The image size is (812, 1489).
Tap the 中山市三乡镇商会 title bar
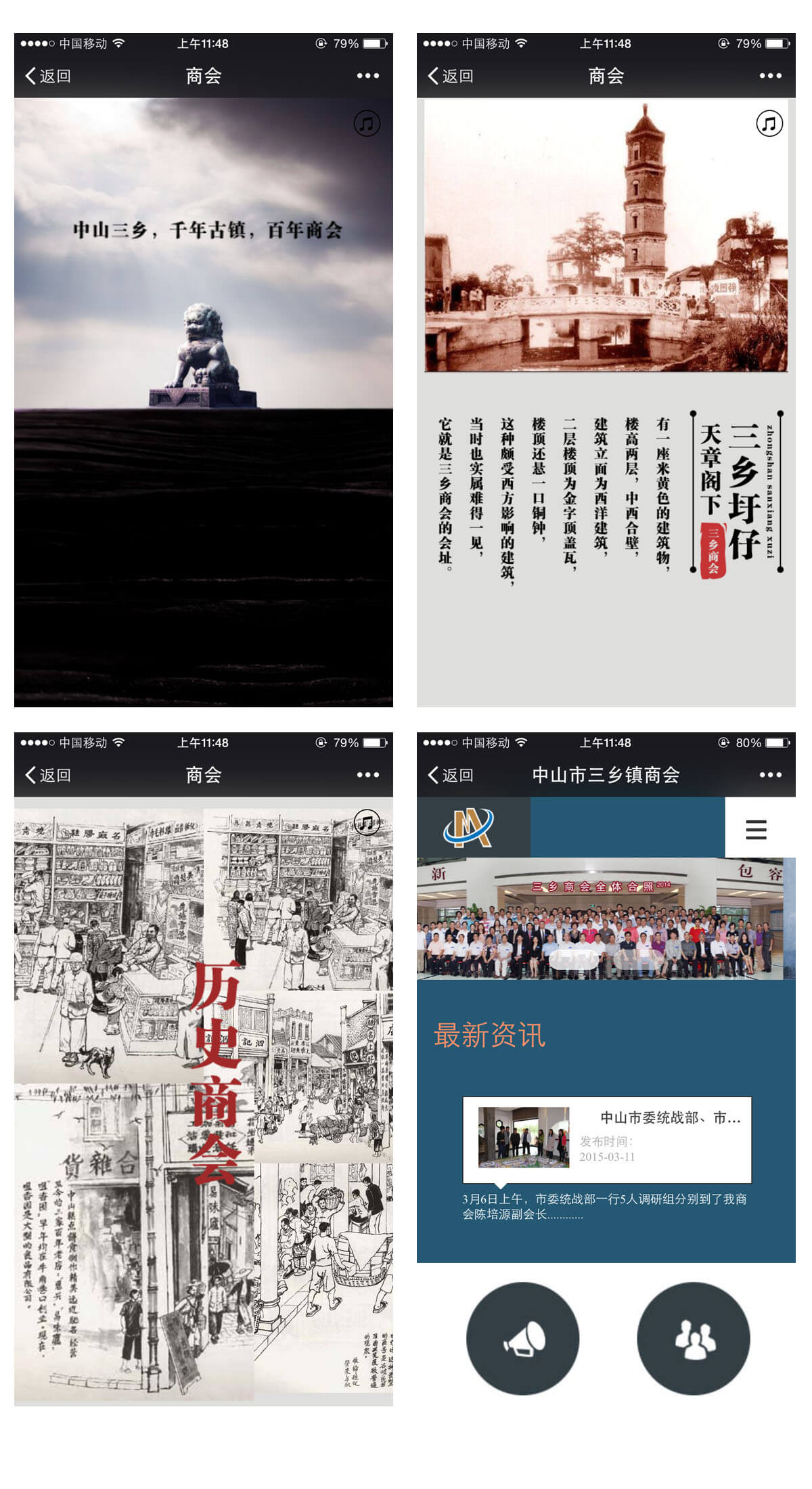[x=607, y=774]
